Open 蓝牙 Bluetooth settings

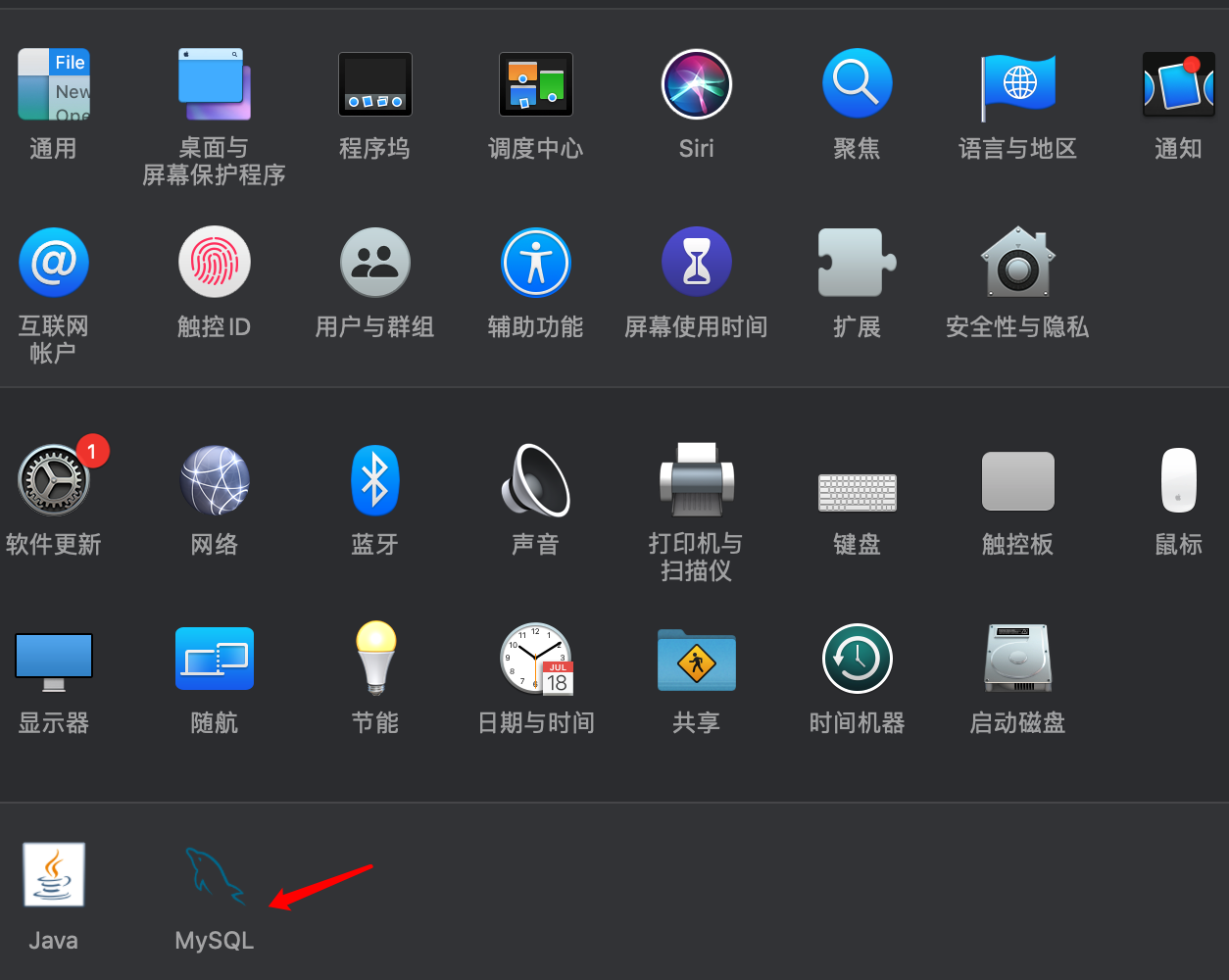point(374,480)
